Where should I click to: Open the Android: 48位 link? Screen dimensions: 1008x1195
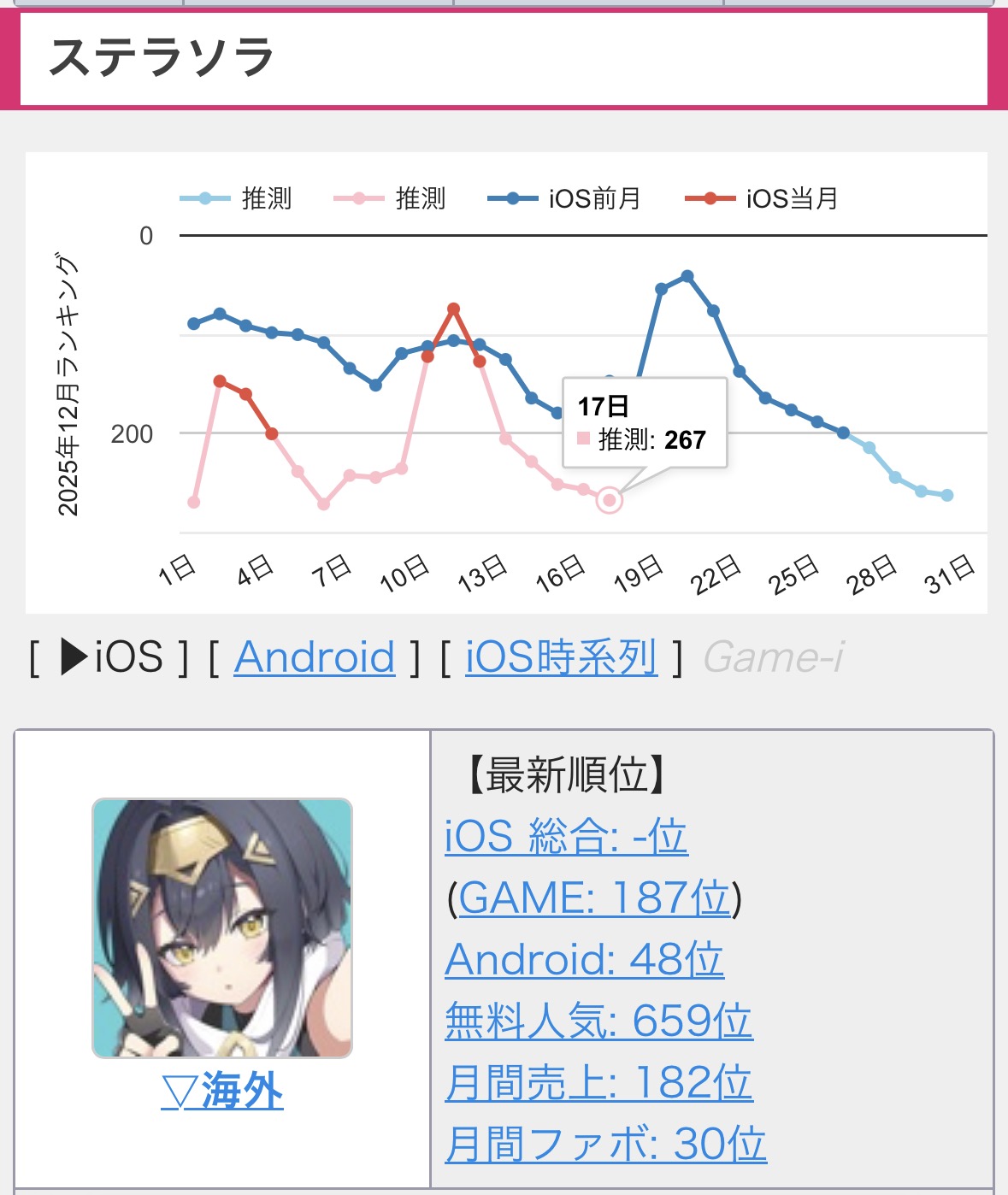(584, 959)
